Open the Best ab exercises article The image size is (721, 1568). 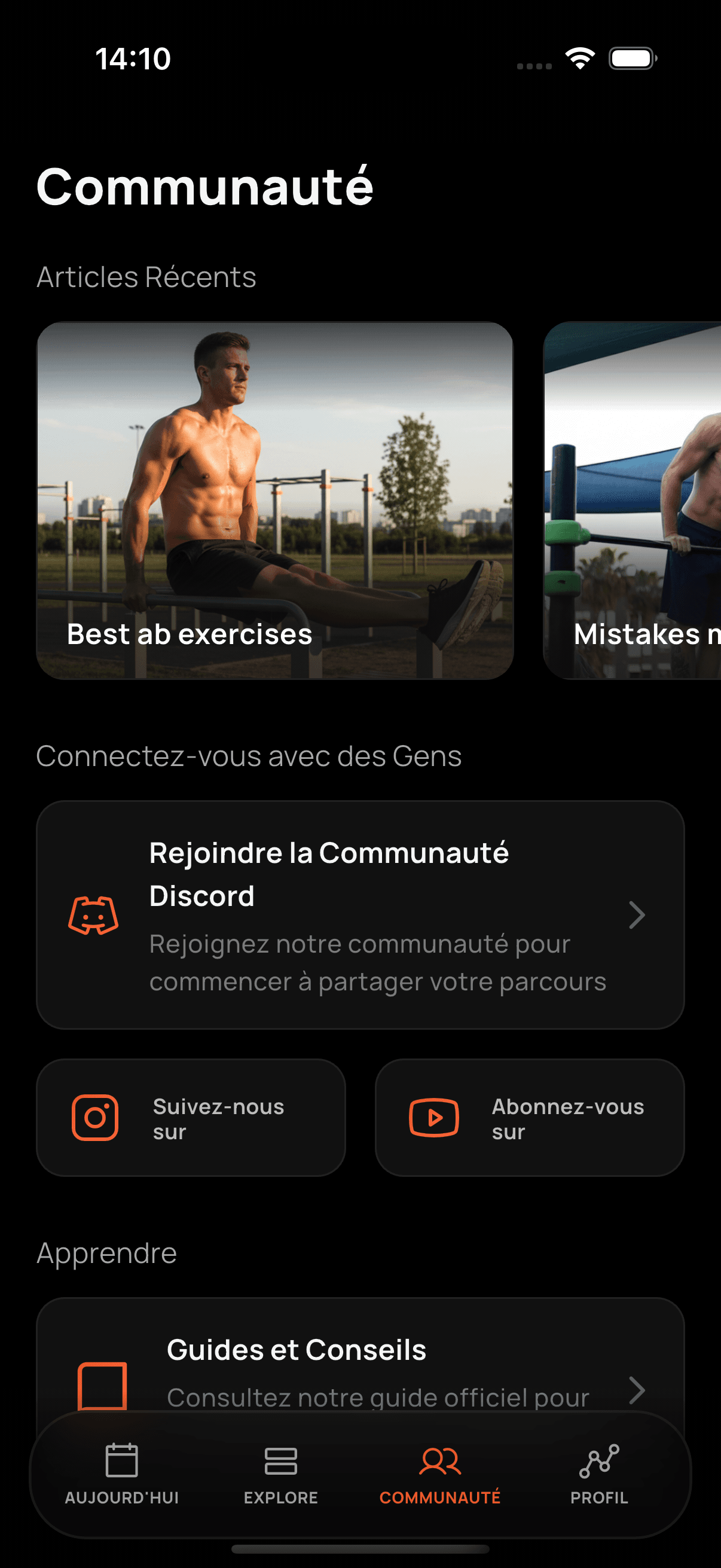coord(276,498)
